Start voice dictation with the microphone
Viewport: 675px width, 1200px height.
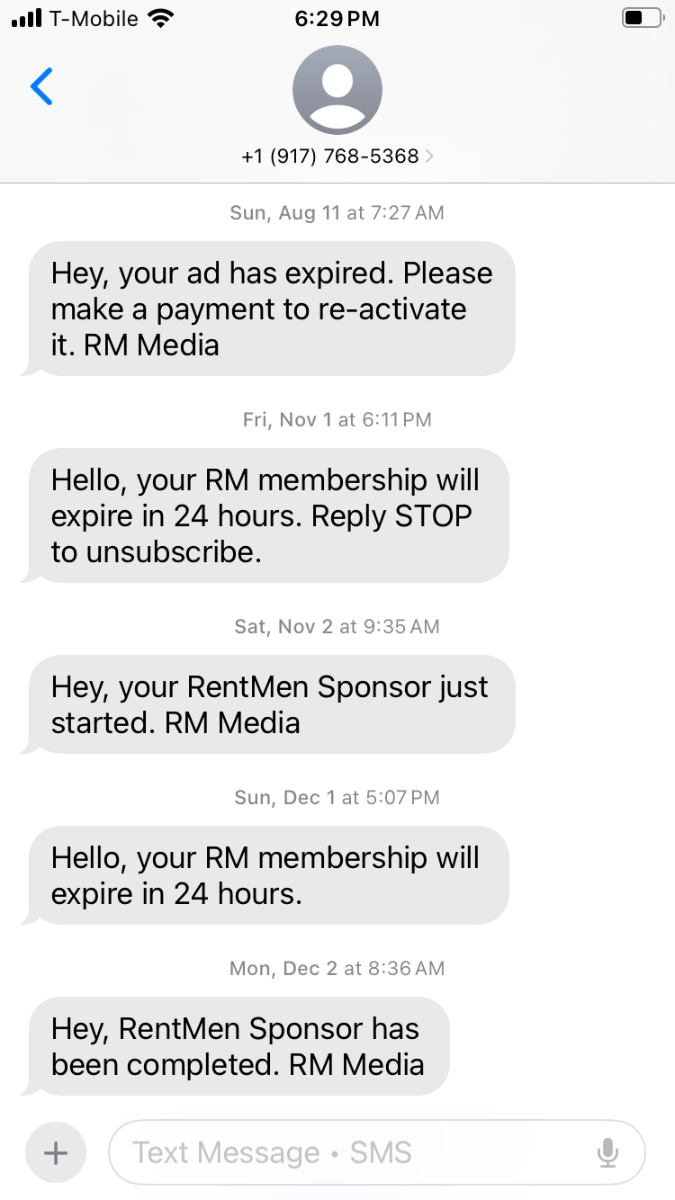click(x=608, y=1153)
